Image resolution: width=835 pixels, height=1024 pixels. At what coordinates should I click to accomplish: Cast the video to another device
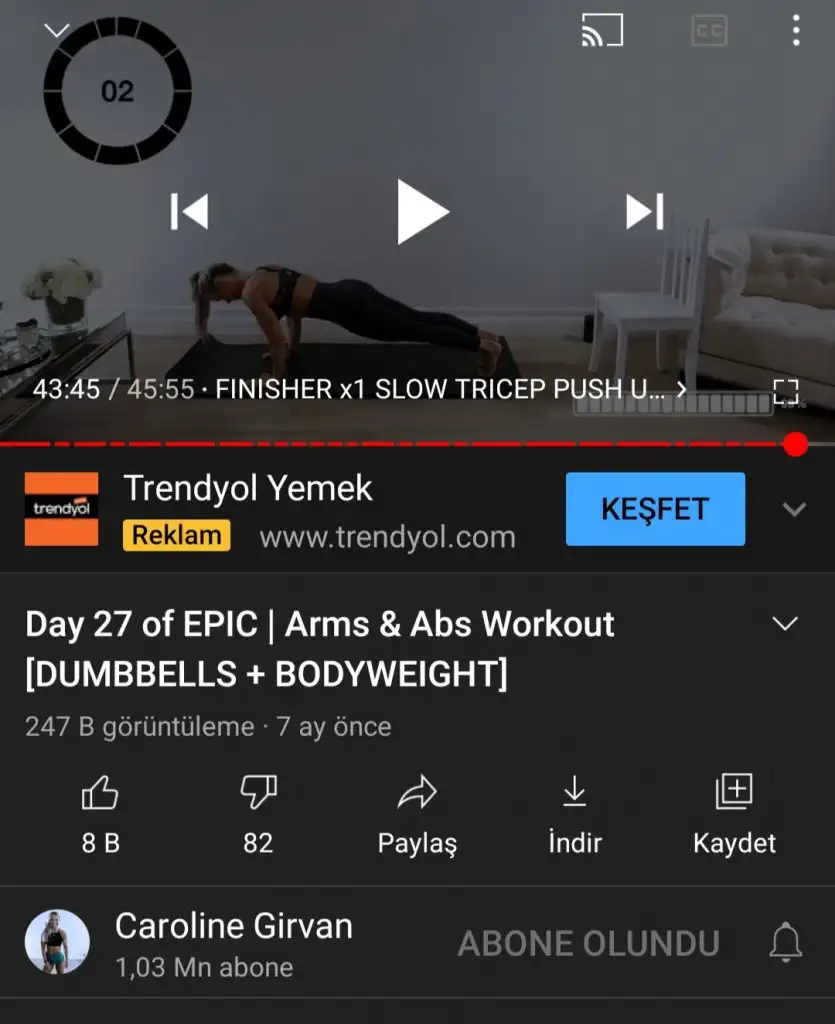[602, 31]
